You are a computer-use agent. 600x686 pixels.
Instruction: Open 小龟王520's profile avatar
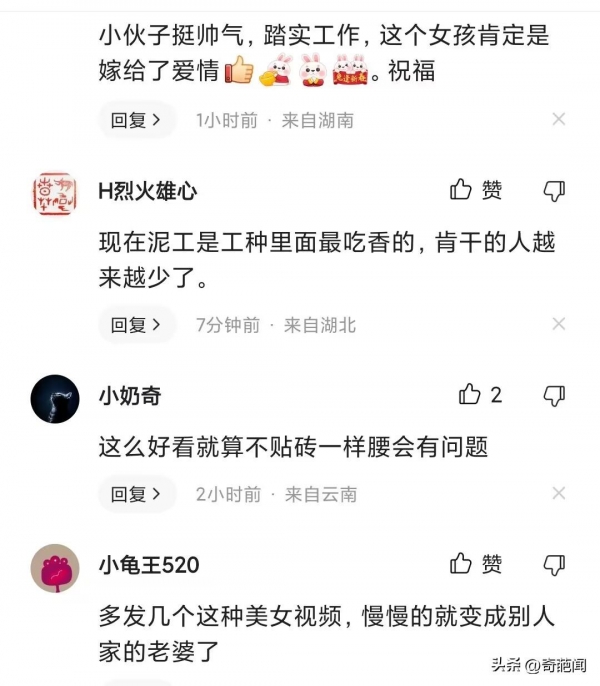tap(54, 568)
